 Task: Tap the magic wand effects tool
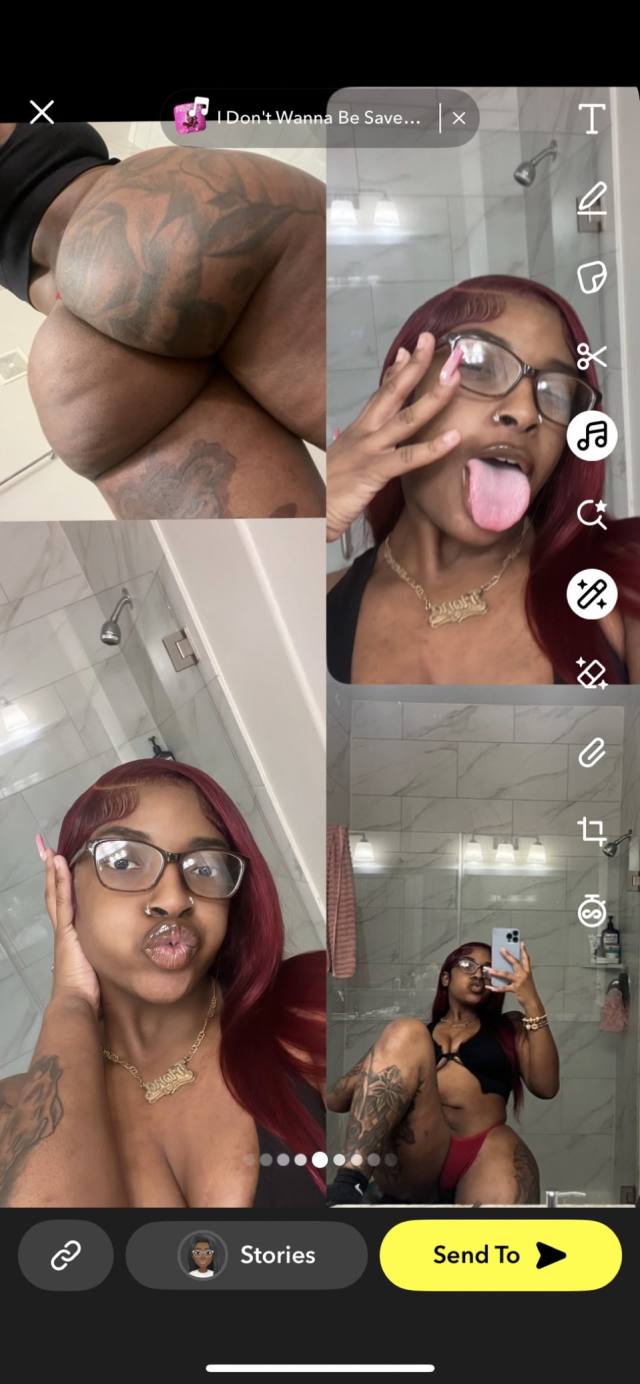[592, 594]
